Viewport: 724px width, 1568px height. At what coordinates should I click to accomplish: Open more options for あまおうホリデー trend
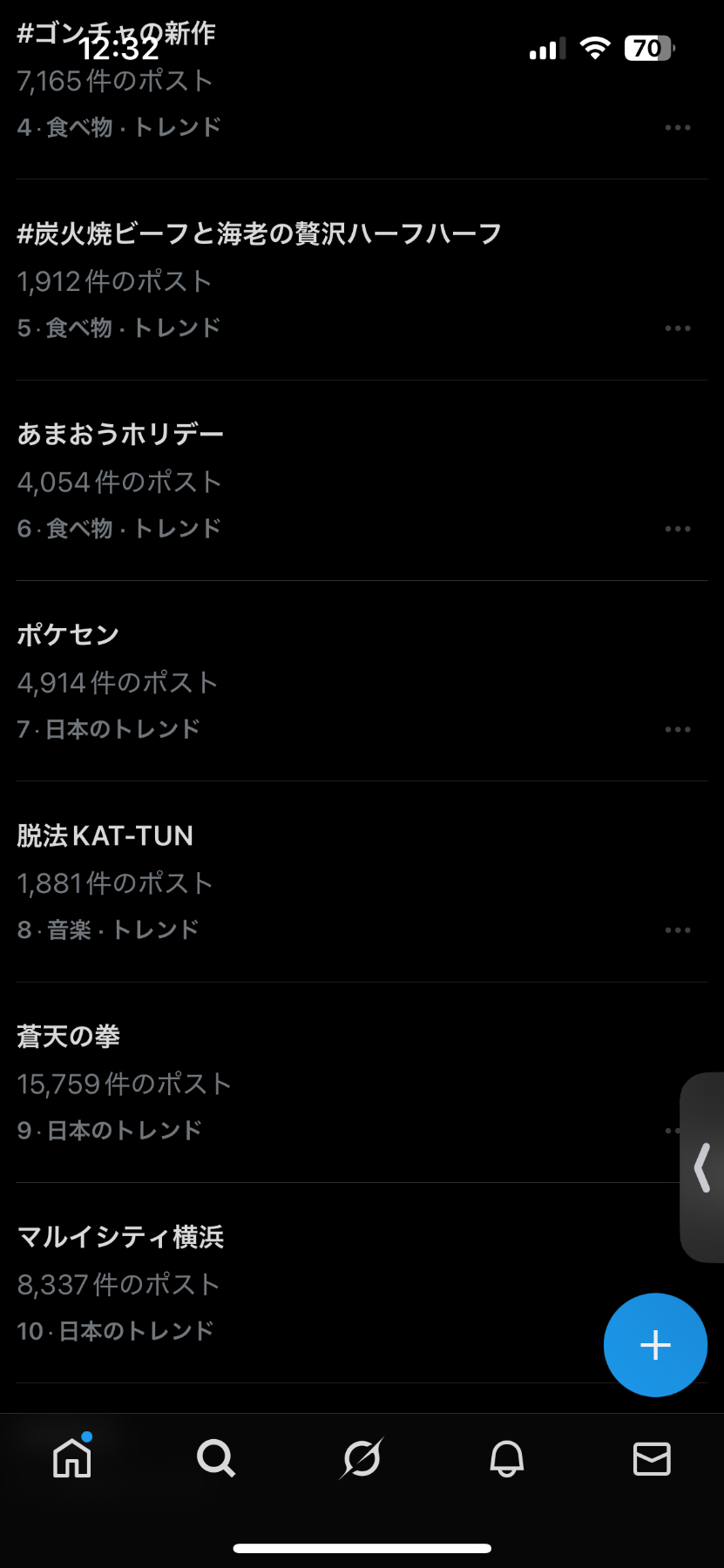click(x=677, y=529)
